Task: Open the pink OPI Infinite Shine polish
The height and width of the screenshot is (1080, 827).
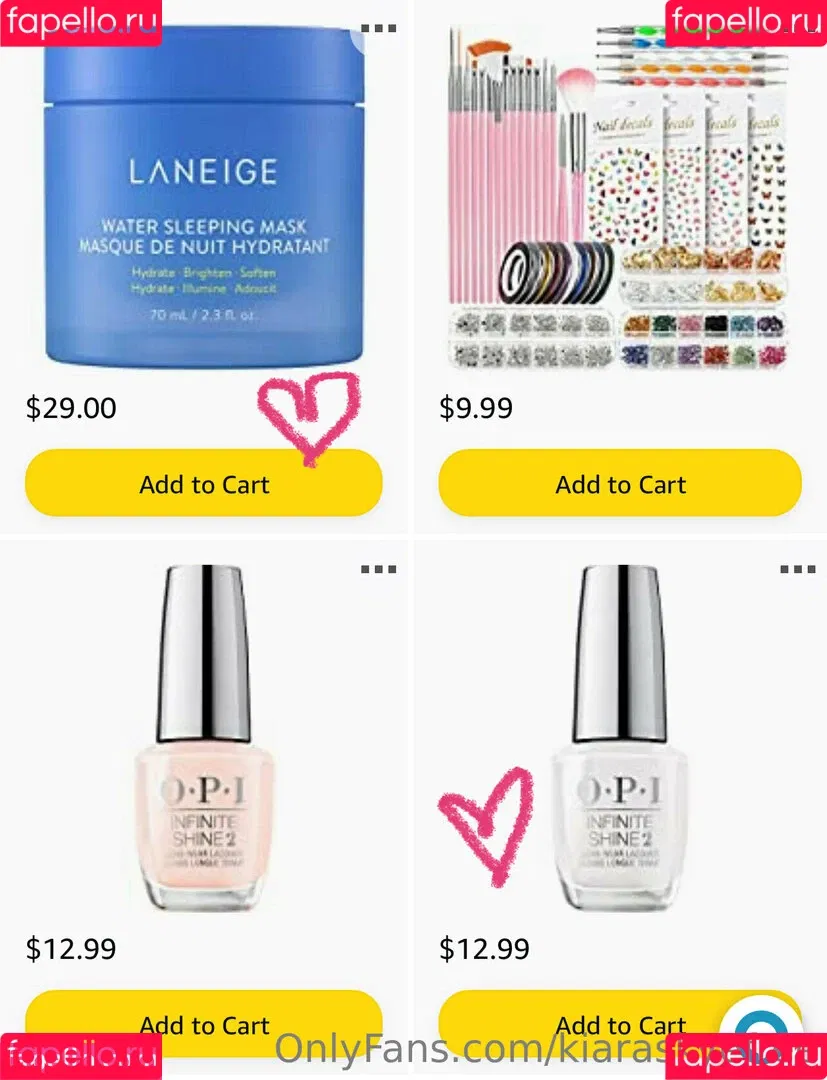Action: pos(204,740)
